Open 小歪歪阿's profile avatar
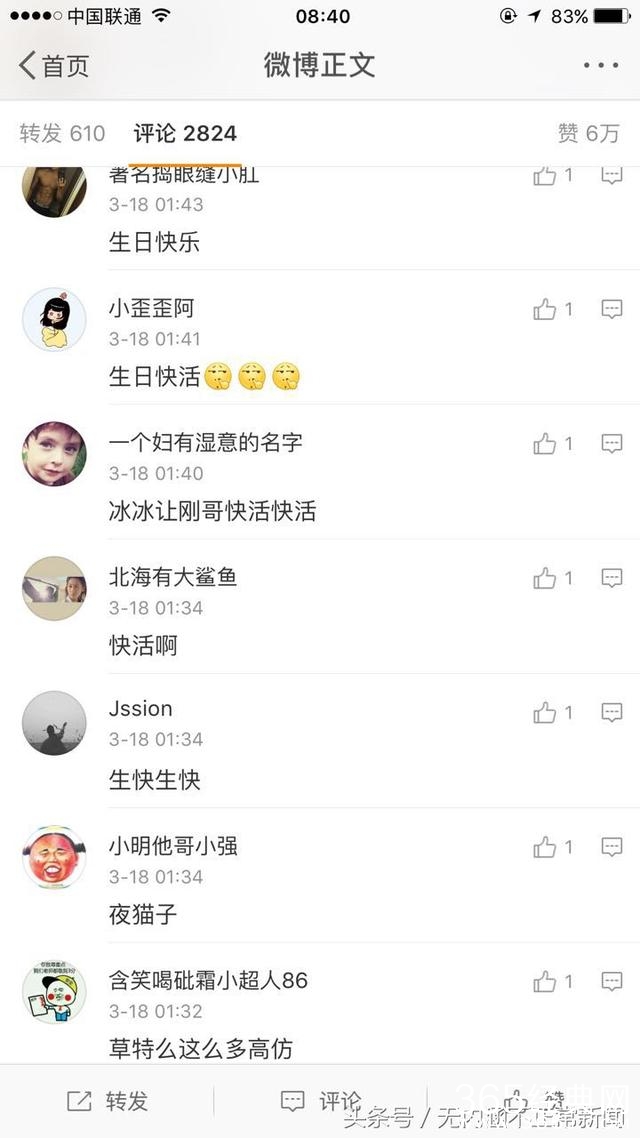Screen dimensions: 640x1138 coord(54,320)
